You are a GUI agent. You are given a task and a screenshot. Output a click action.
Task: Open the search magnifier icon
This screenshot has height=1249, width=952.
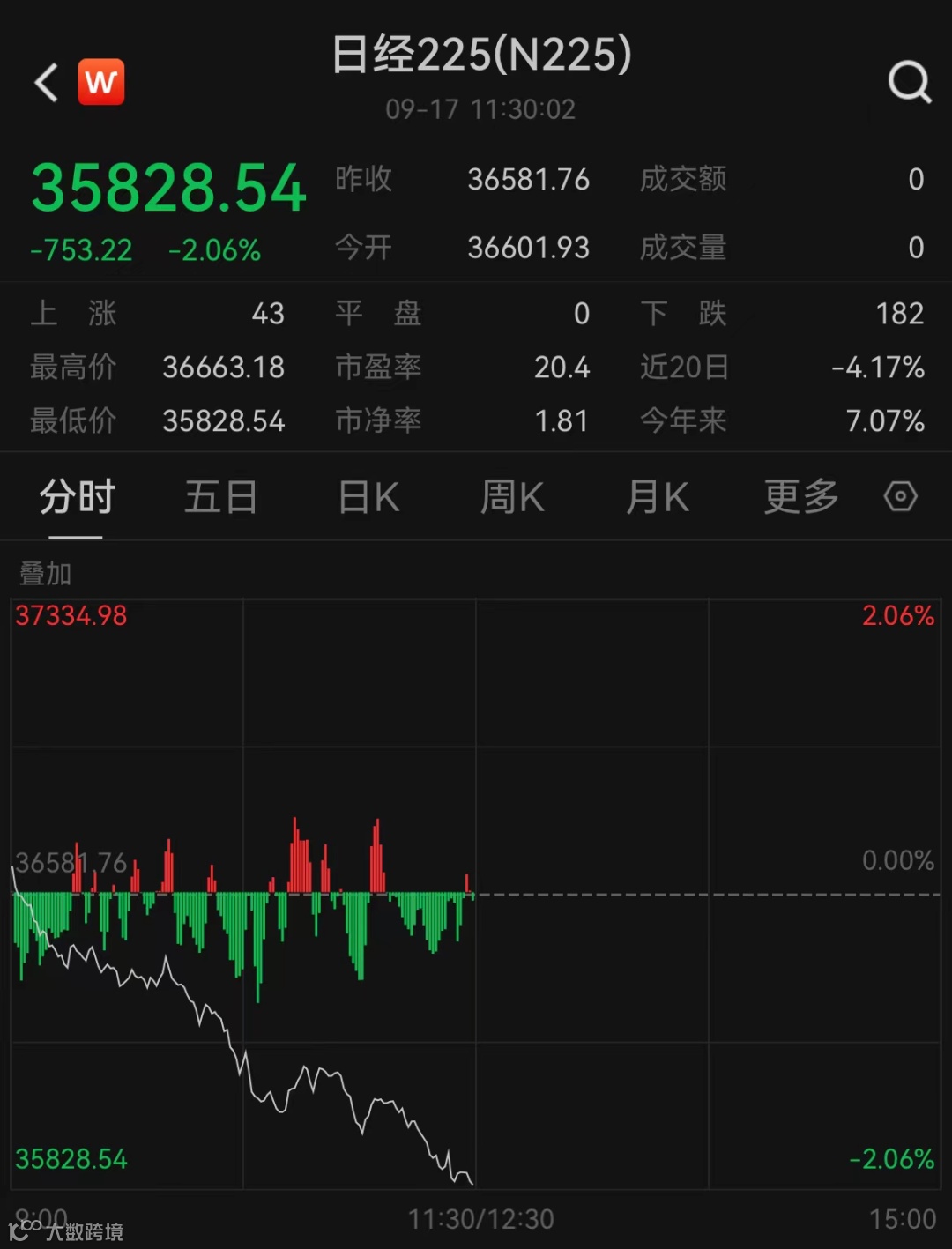click(x=909, y=84)
